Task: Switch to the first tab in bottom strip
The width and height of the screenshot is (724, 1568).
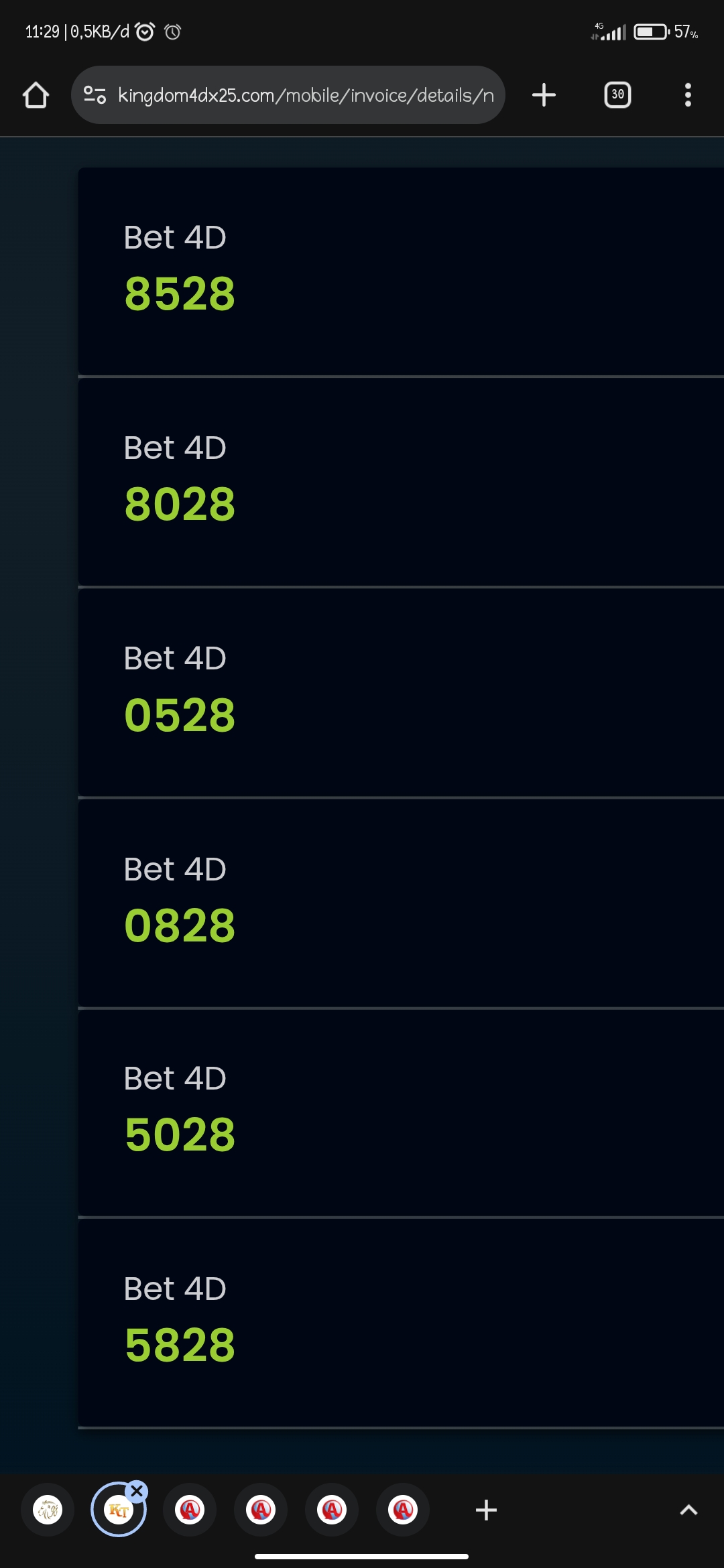Action: click(x=48, y=1510)
